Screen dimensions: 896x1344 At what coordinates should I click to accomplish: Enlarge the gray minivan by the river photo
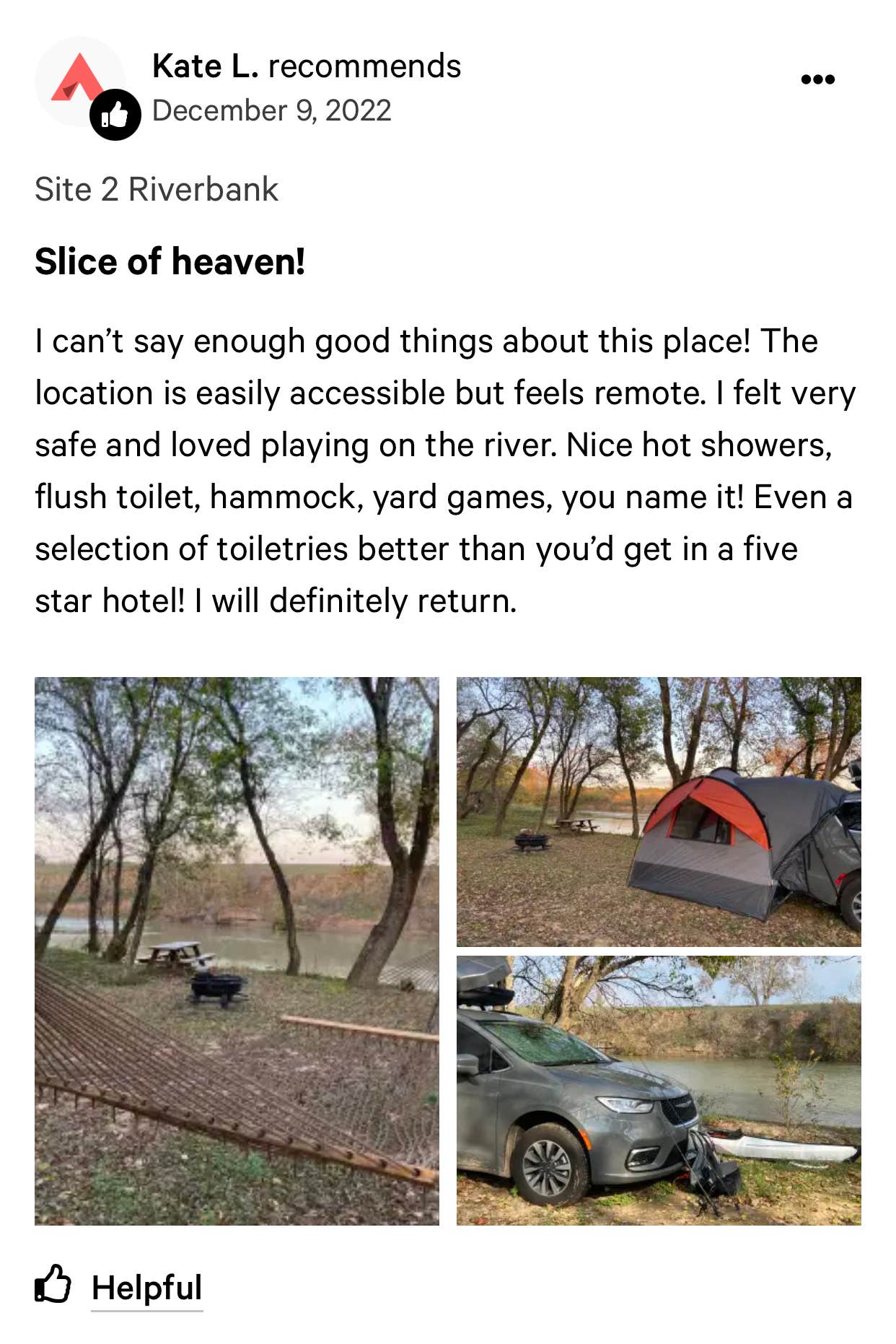pos(658,1090)
